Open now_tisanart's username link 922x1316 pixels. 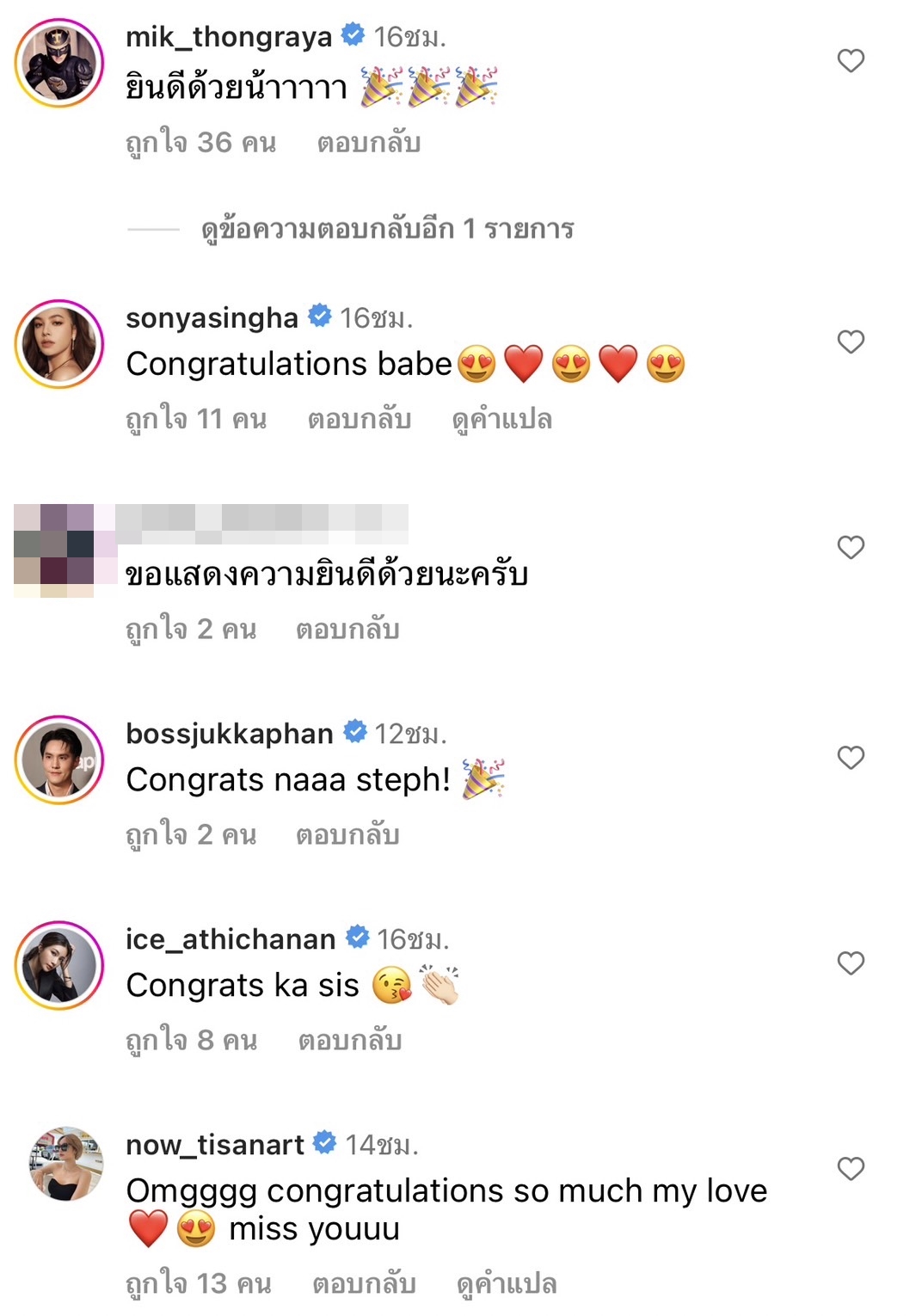pyautogui.click(x=215, y=1144)
